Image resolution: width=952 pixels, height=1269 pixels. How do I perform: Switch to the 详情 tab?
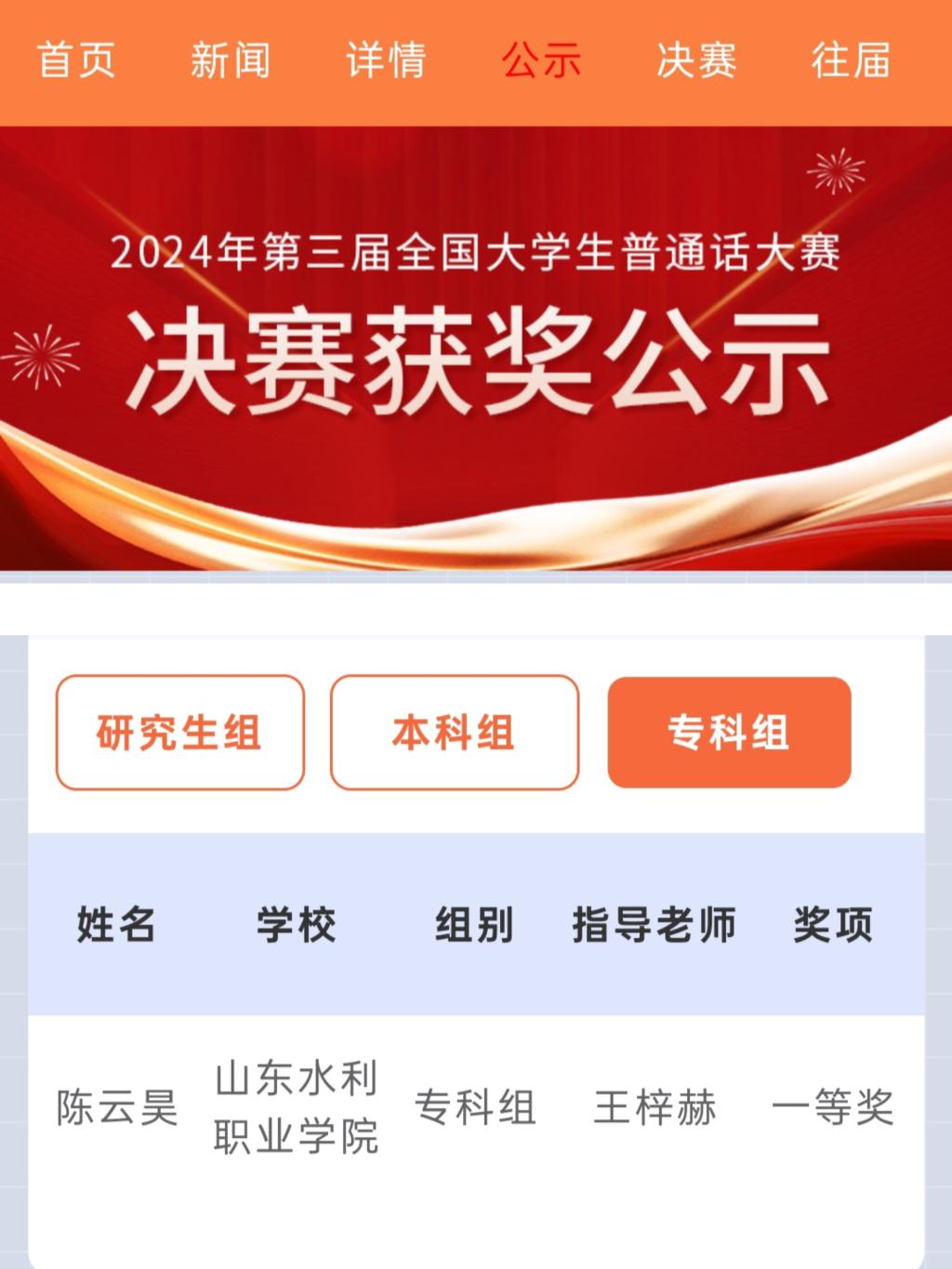pyautogui.click(x=386, y=60)
